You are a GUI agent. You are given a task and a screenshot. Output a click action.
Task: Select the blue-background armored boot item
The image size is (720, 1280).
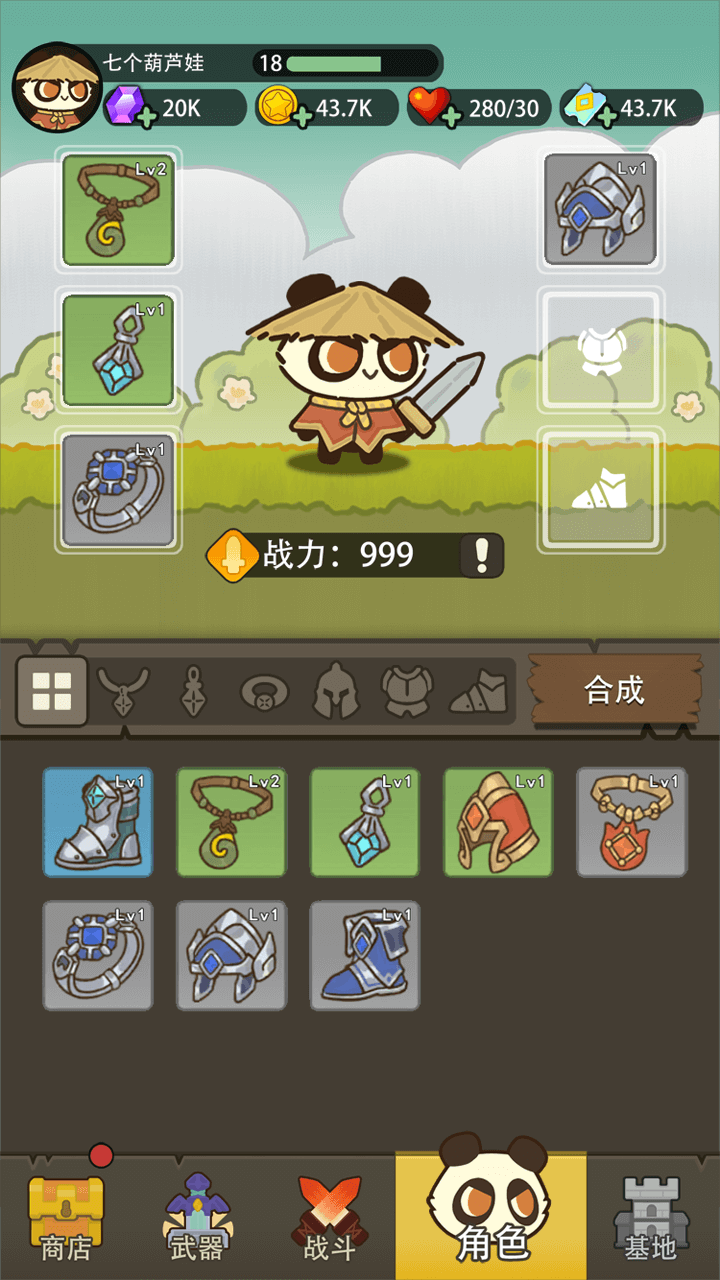click(98, 822)
